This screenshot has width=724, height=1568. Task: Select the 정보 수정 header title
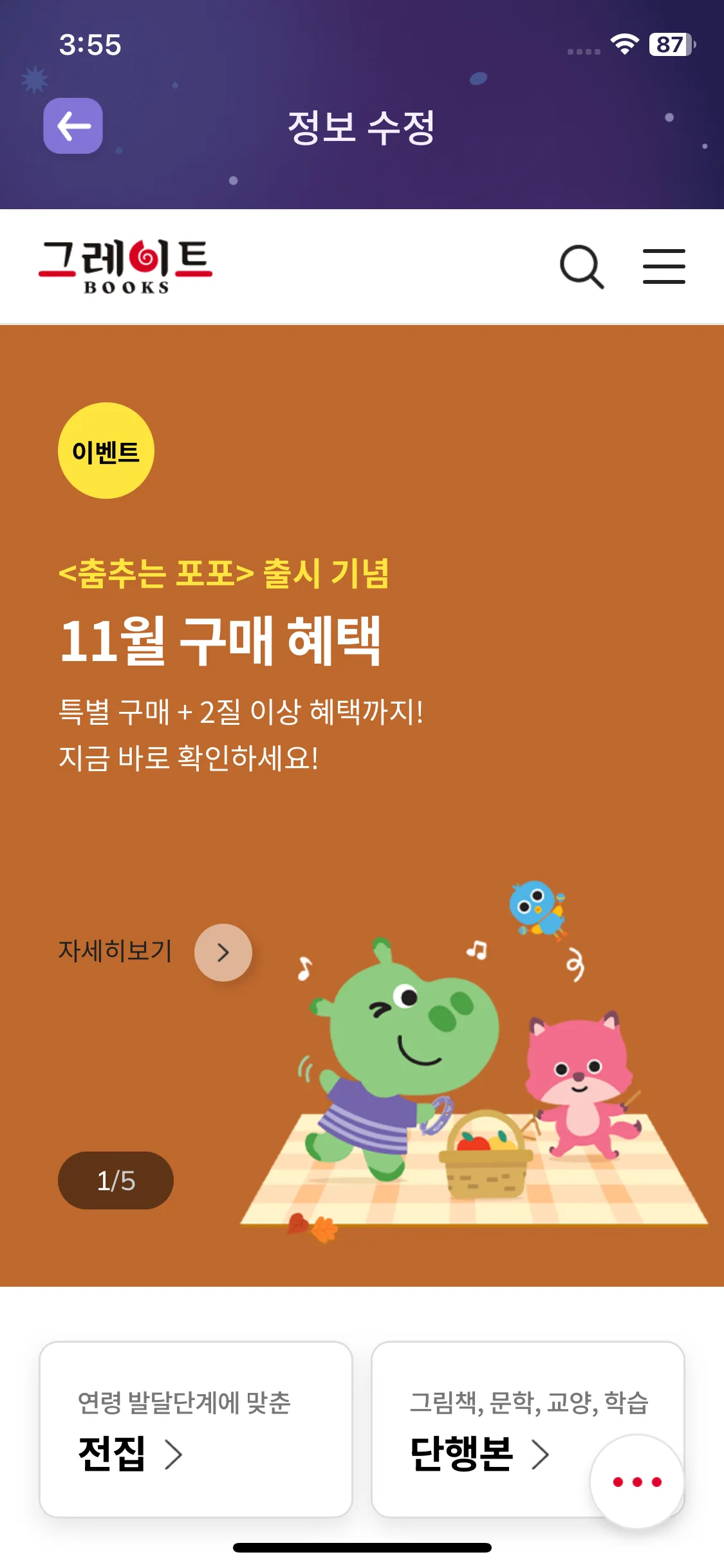click(x=362, y=127)
